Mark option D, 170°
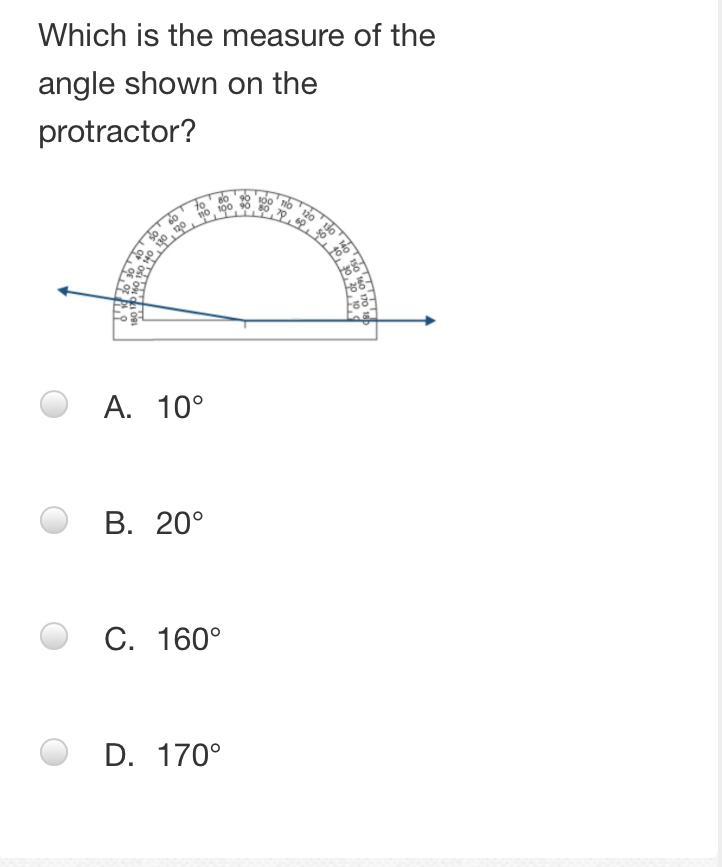 click(x=54, y=753)
